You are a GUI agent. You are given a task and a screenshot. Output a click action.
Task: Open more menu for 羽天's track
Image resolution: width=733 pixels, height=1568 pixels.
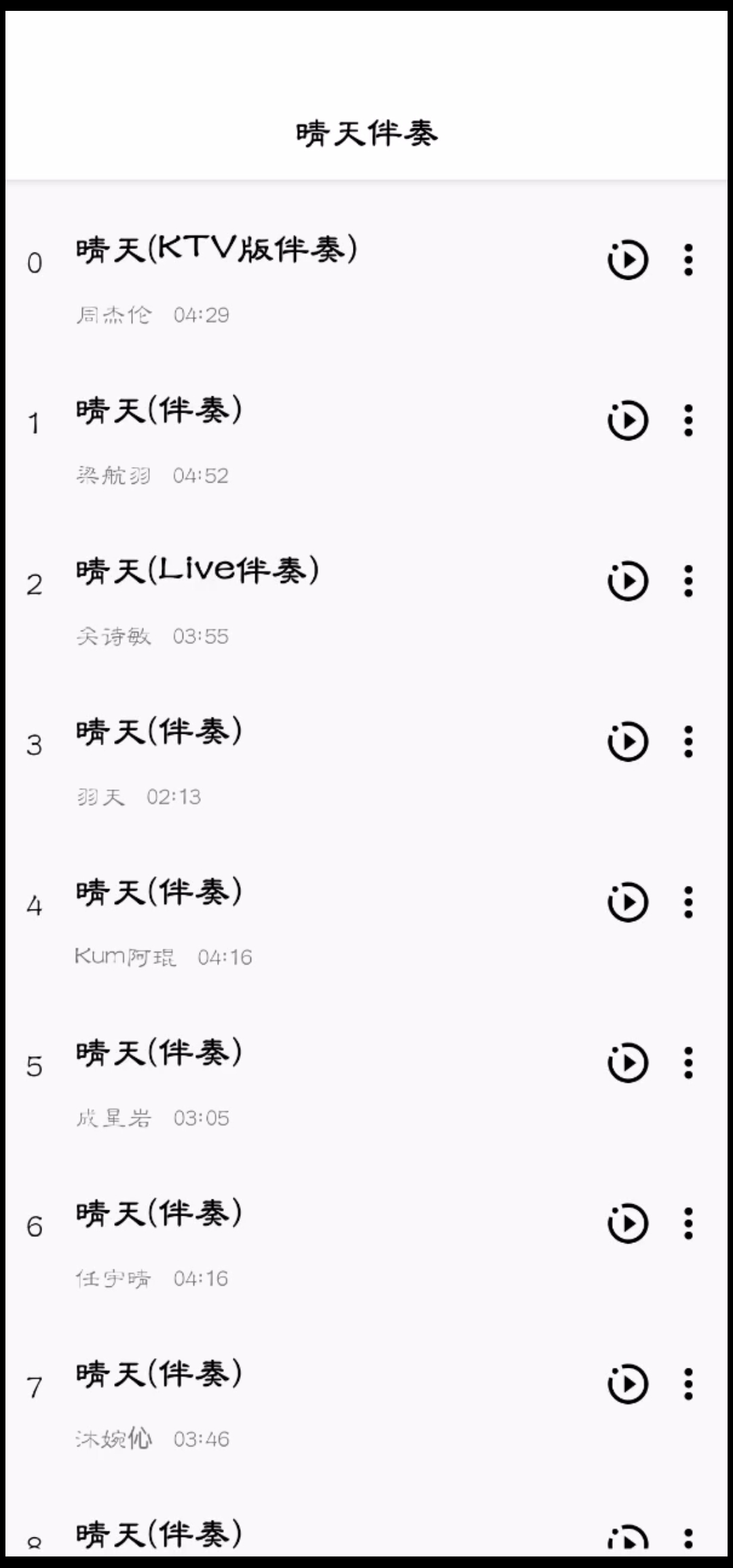tap(688, 741)
